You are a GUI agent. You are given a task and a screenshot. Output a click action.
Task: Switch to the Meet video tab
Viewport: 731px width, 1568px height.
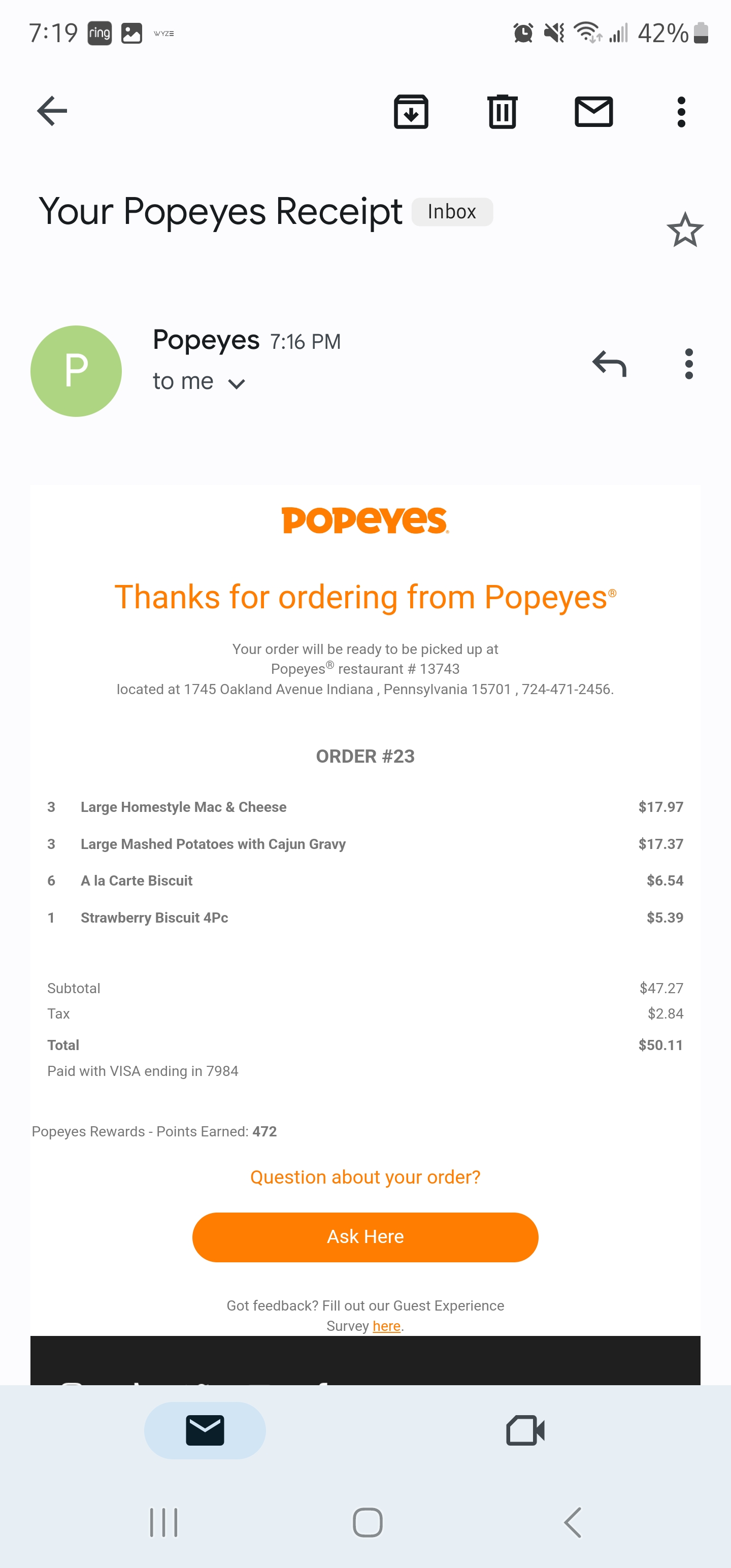525,1430
